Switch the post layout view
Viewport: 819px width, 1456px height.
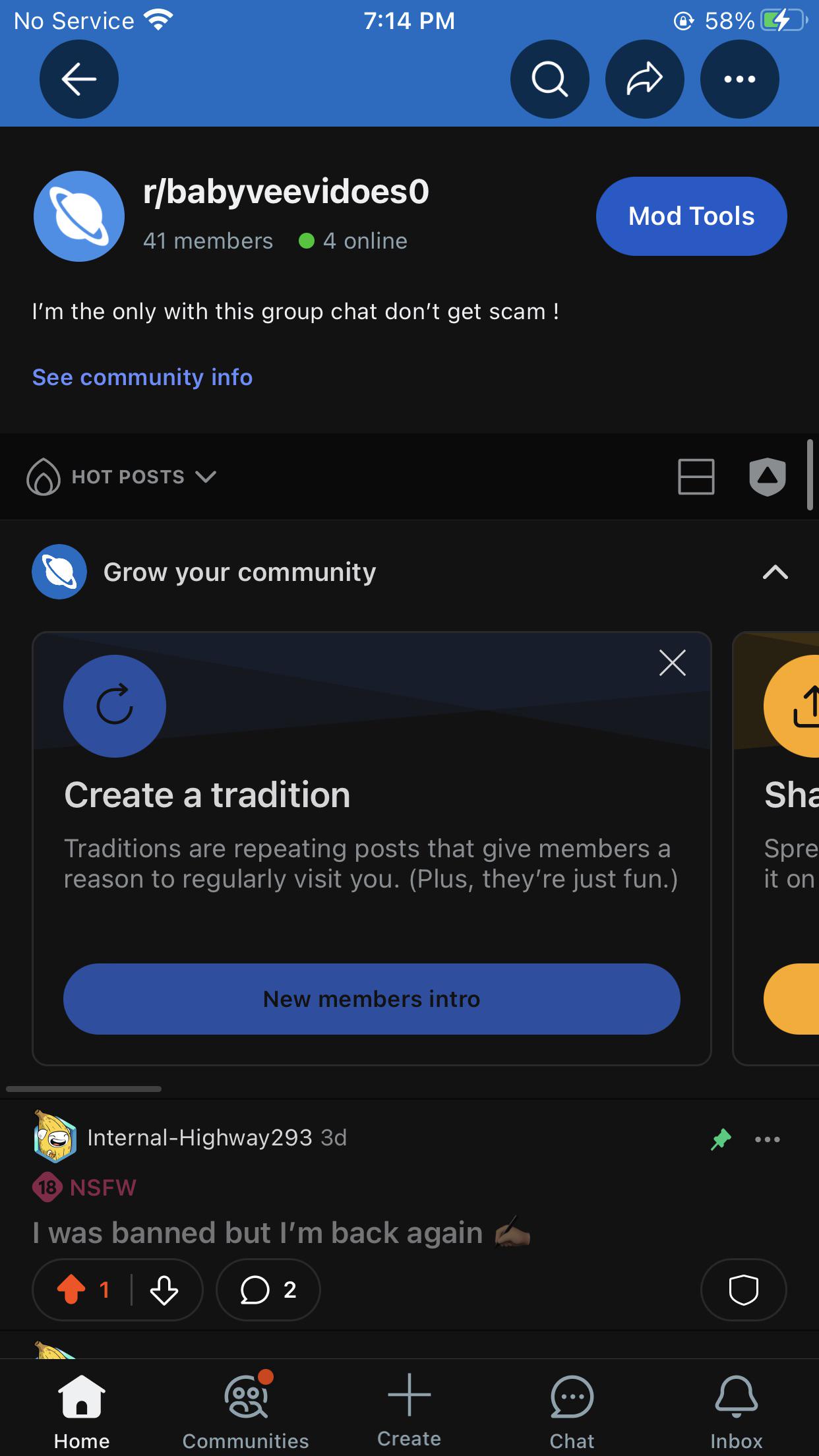(696, 477)
